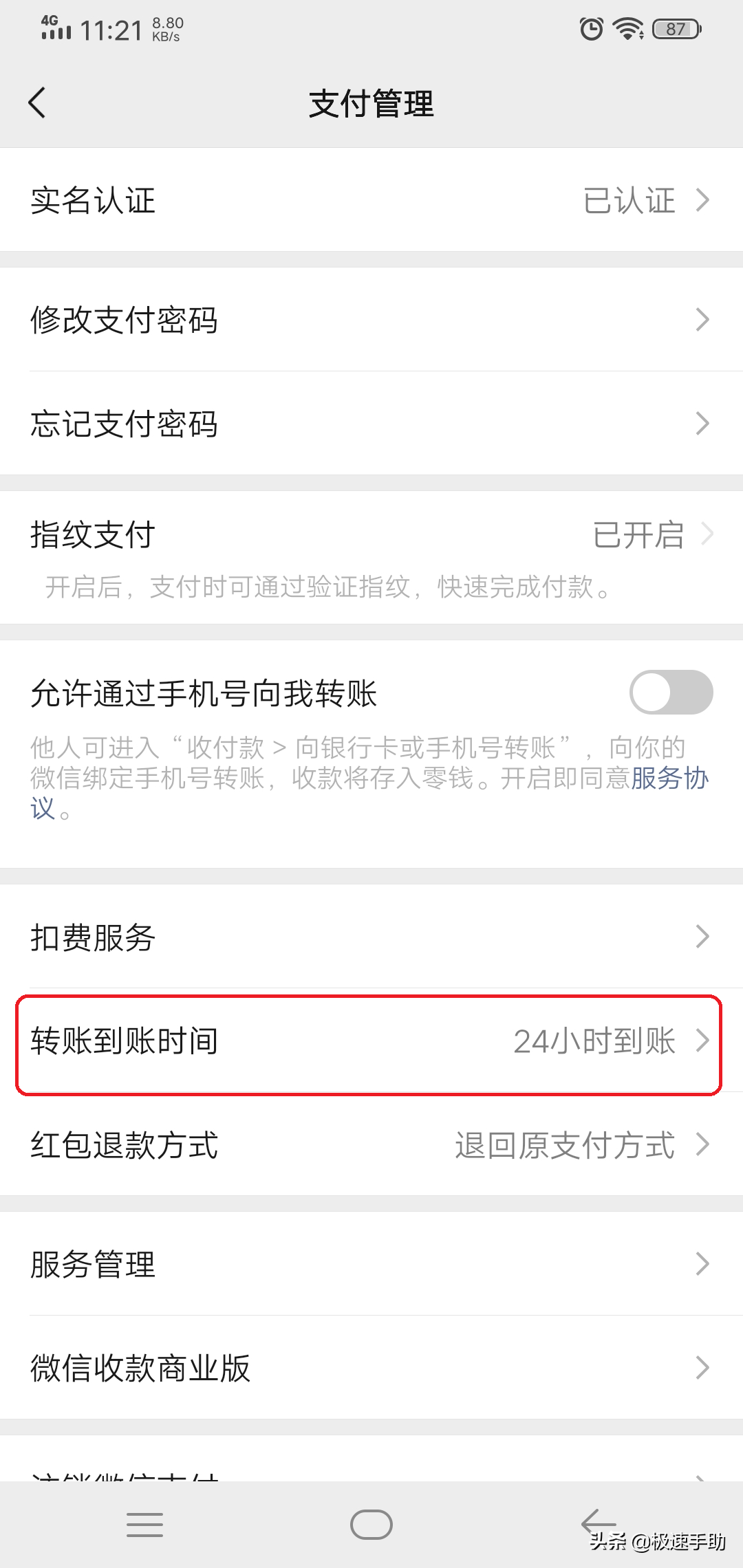
Task: Open 红包退款方式 settings
Action: pos(371,1145)
